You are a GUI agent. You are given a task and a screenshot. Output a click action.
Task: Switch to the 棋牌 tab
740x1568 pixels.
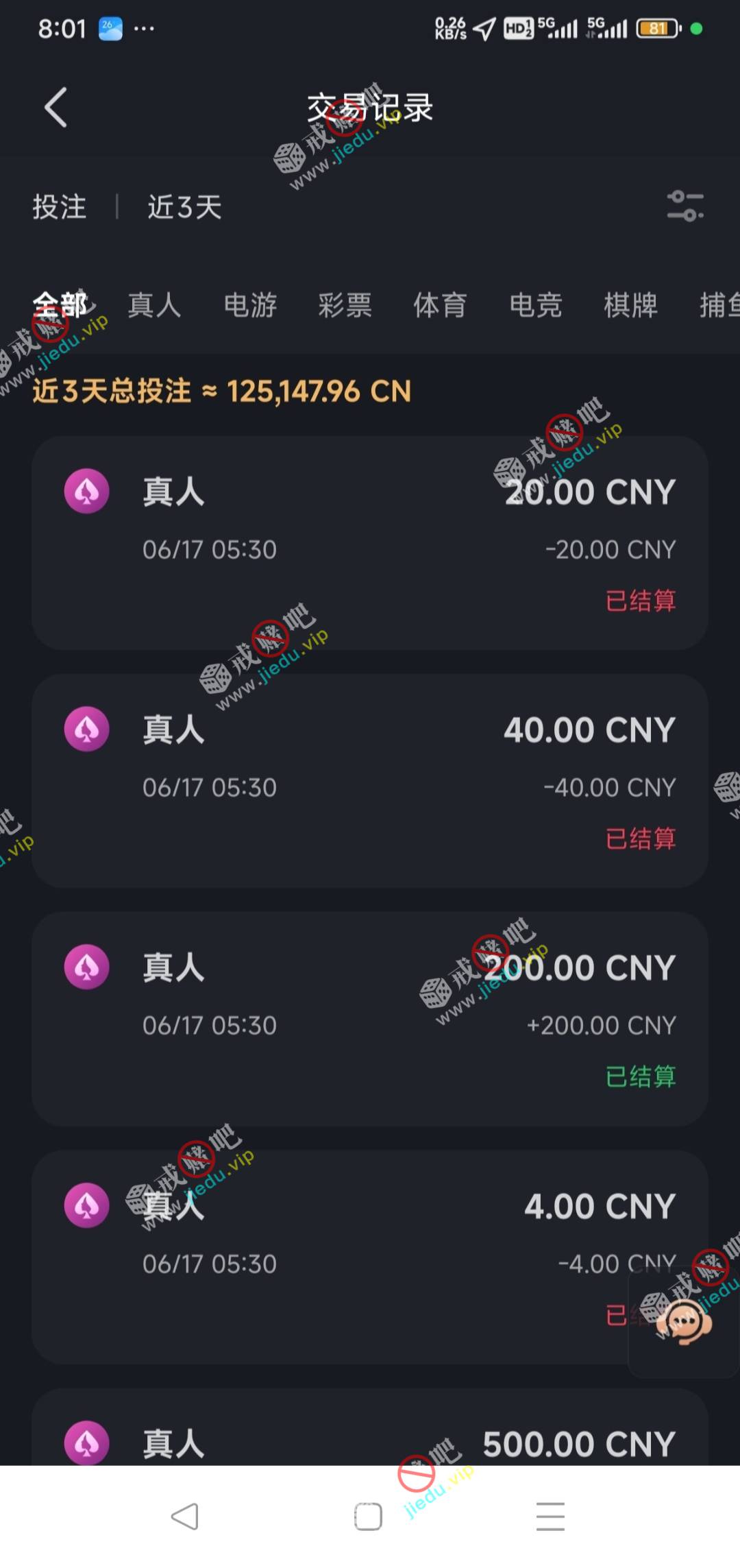(630, 305)
